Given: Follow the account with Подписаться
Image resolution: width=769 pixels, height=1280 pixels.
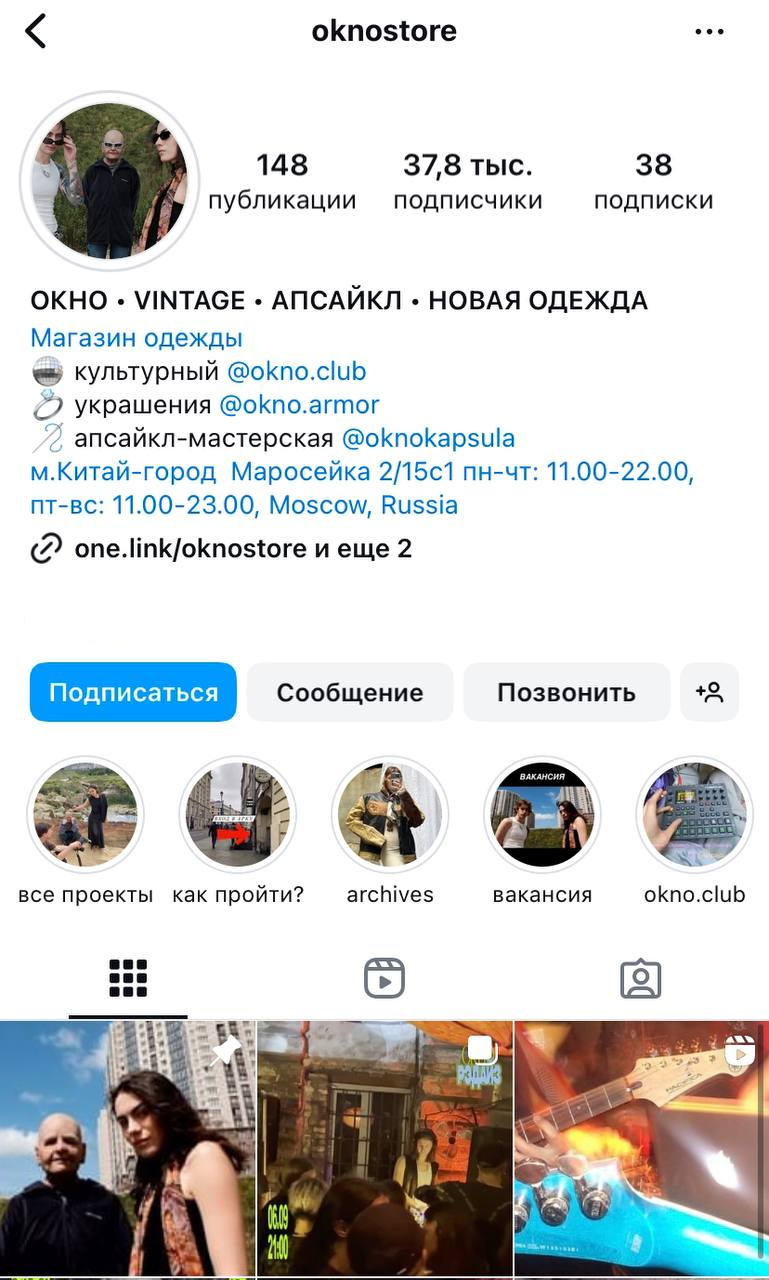Looking at the screenshot, I should click(133, 692).
